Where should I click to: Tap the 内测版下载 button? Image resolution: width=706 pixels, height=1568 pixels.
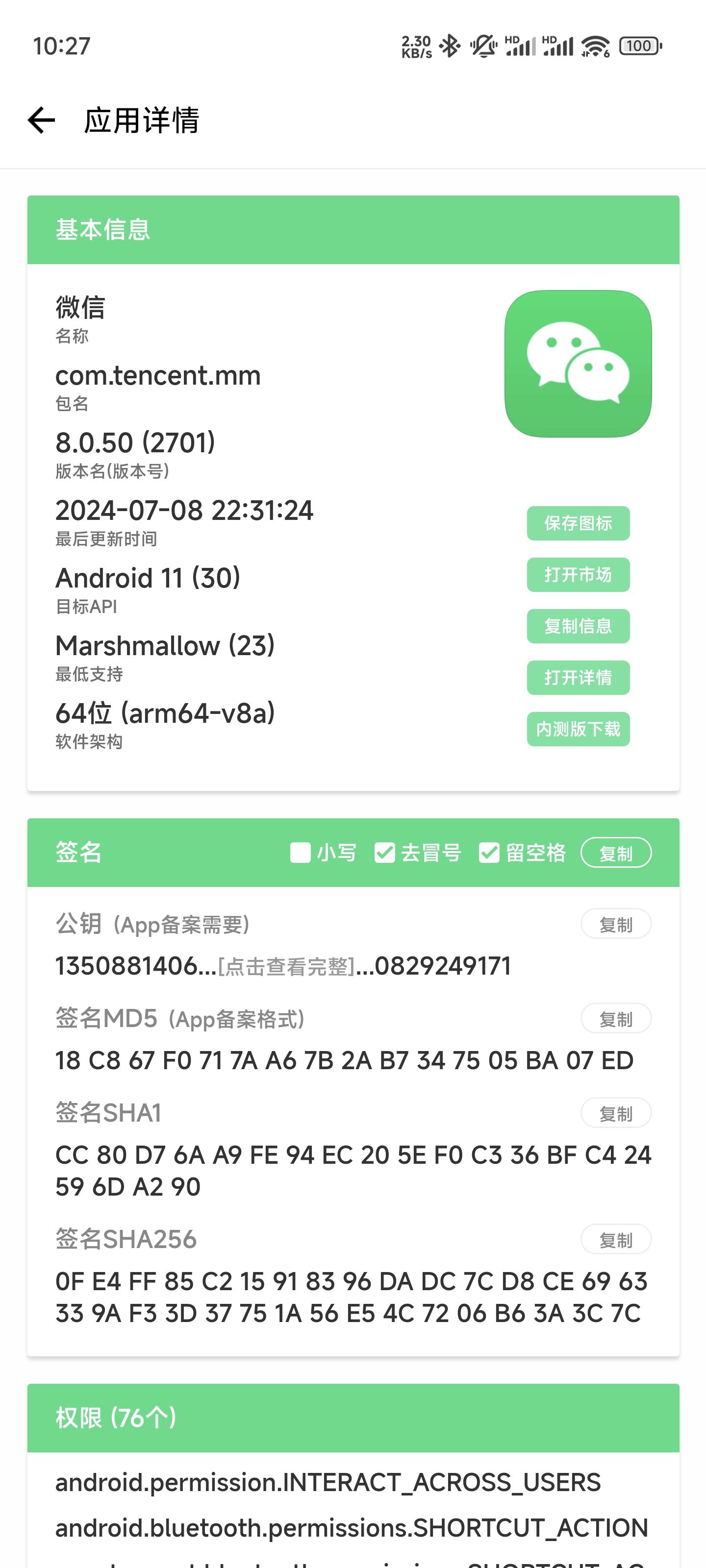[x=578, y=729]
